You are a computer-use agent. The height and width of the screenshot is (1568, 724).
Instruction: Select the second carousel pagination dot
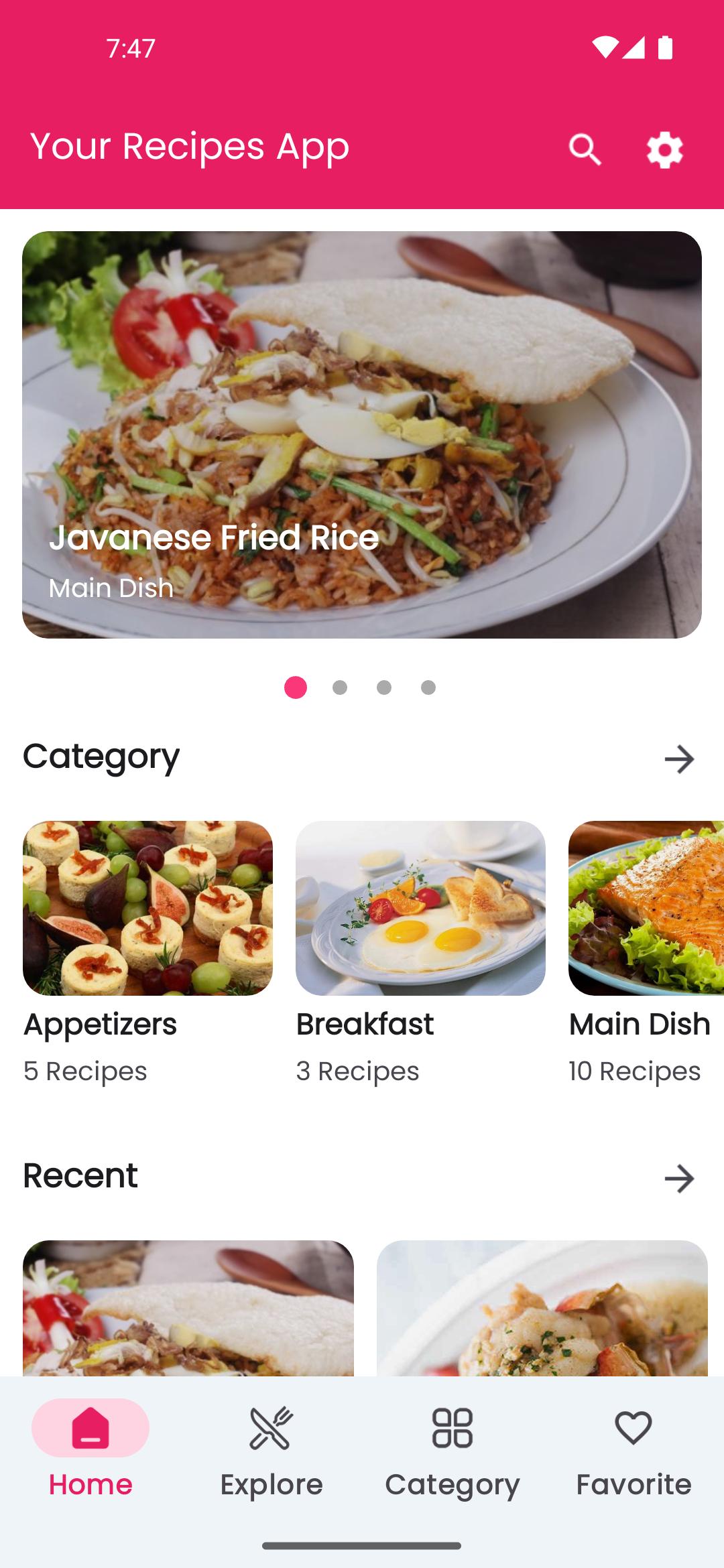click(341, 688)
